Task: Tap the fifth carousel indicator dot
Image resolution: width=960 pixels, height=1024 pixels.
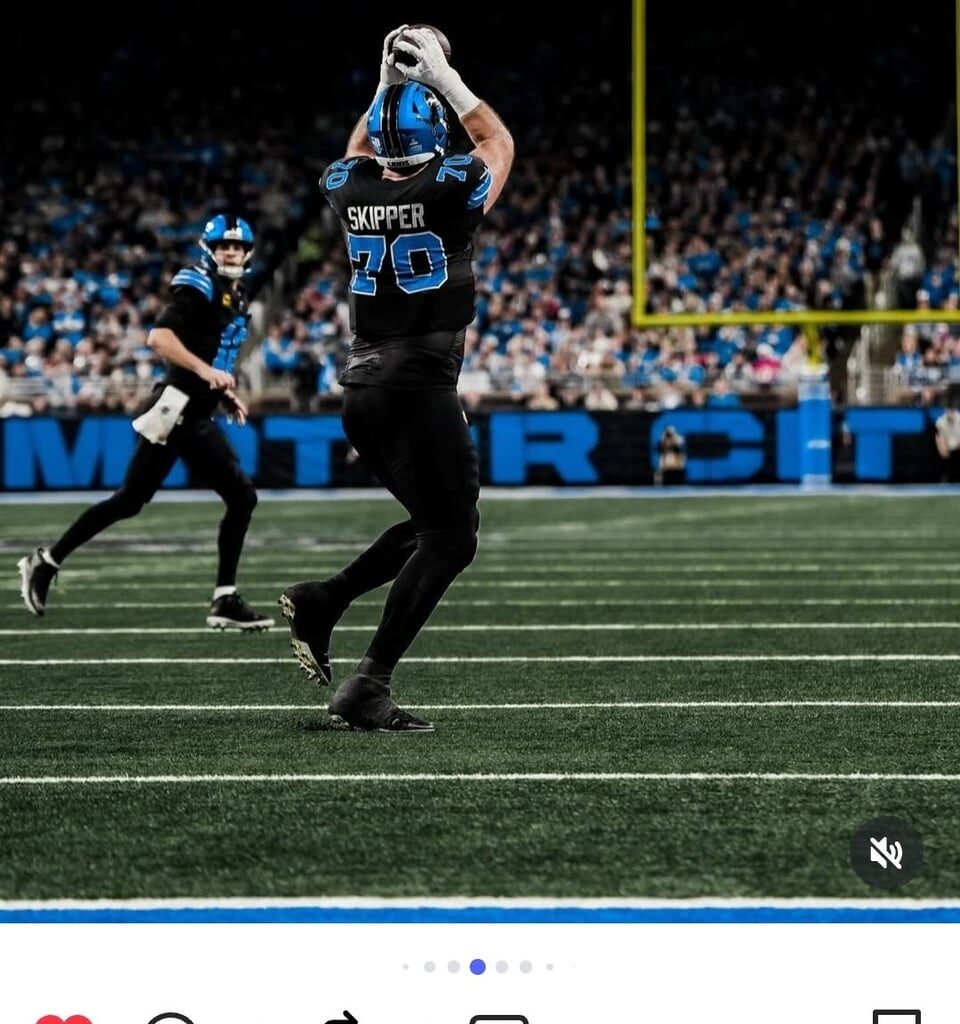Action: tap(500, 965)
